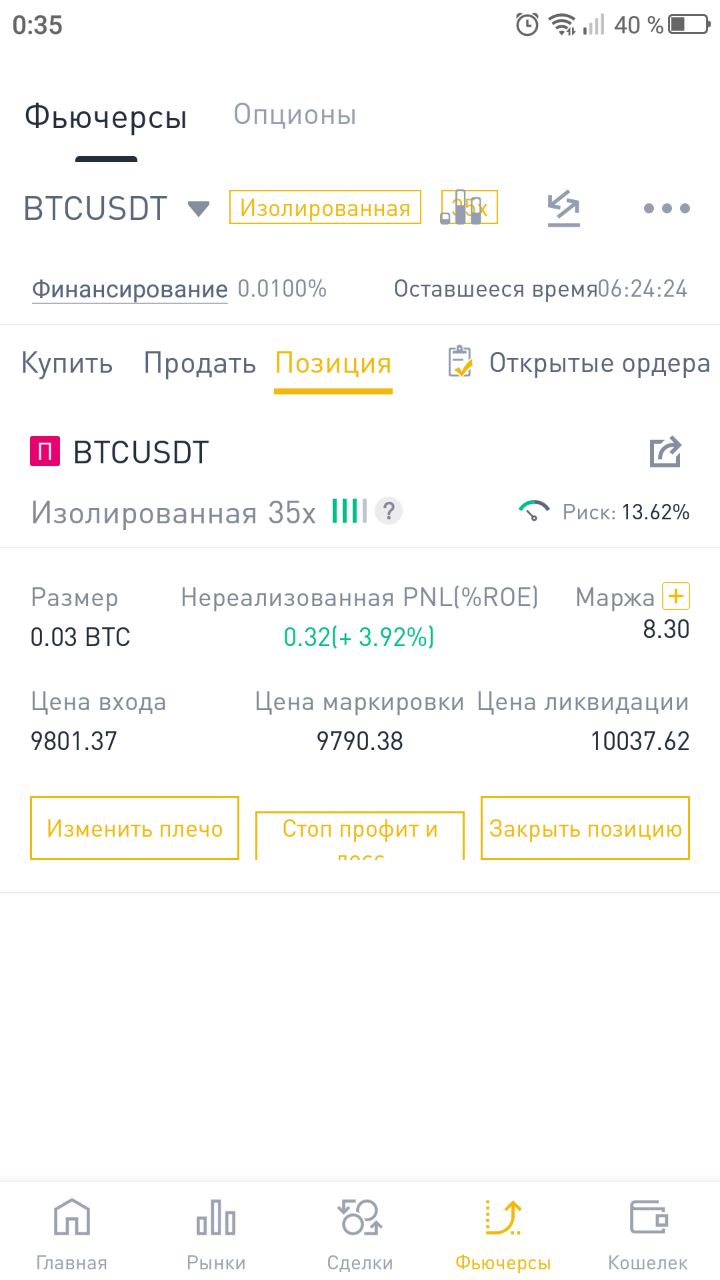This screenshot has width=720, height=1280.
Task: Open the three-dot overflow menu
Action: click(x=667, y=209)
